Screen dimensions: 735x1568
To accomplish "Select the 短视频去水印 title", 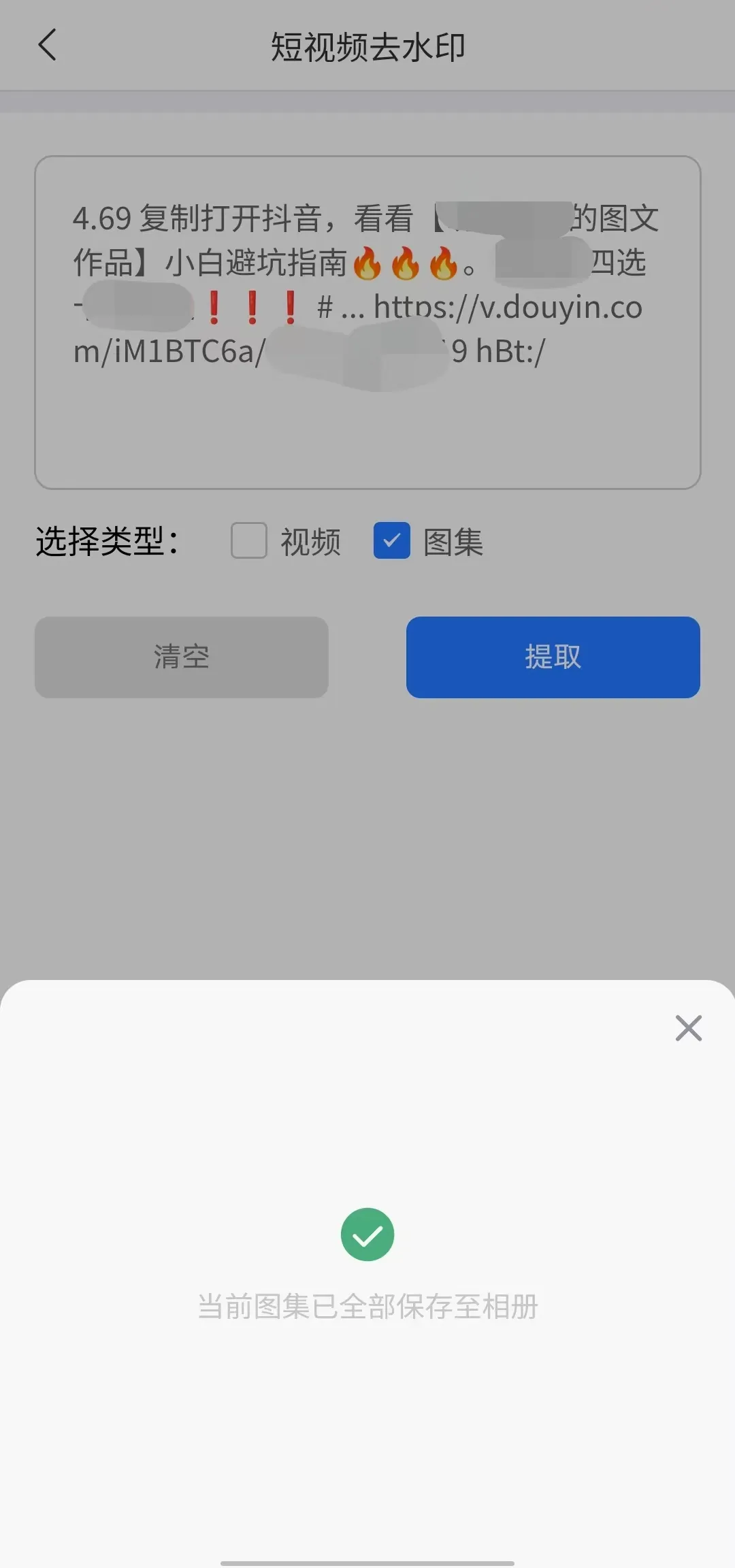I will click(367, 46).
